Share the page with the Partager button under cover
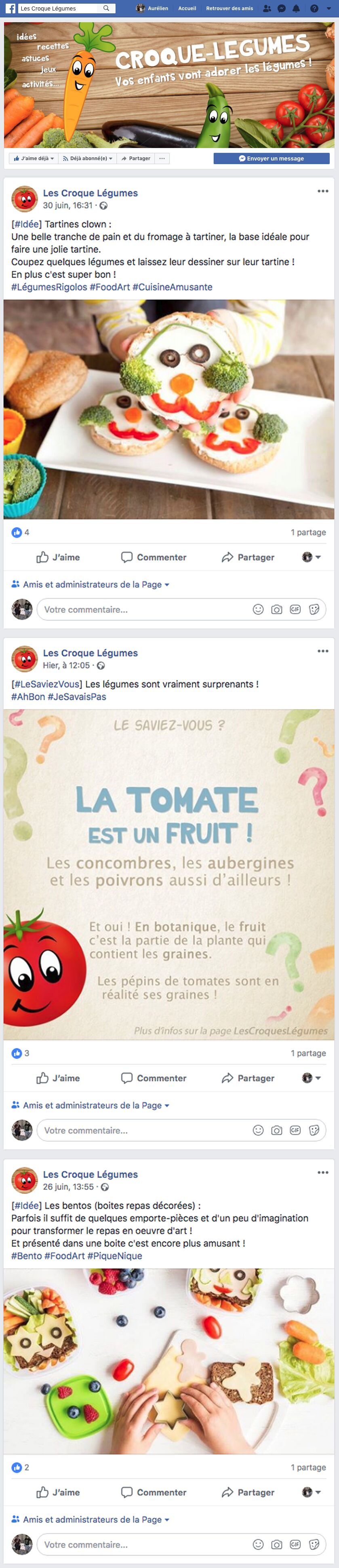Viewport: 339px width, 1568px height. 136,158
